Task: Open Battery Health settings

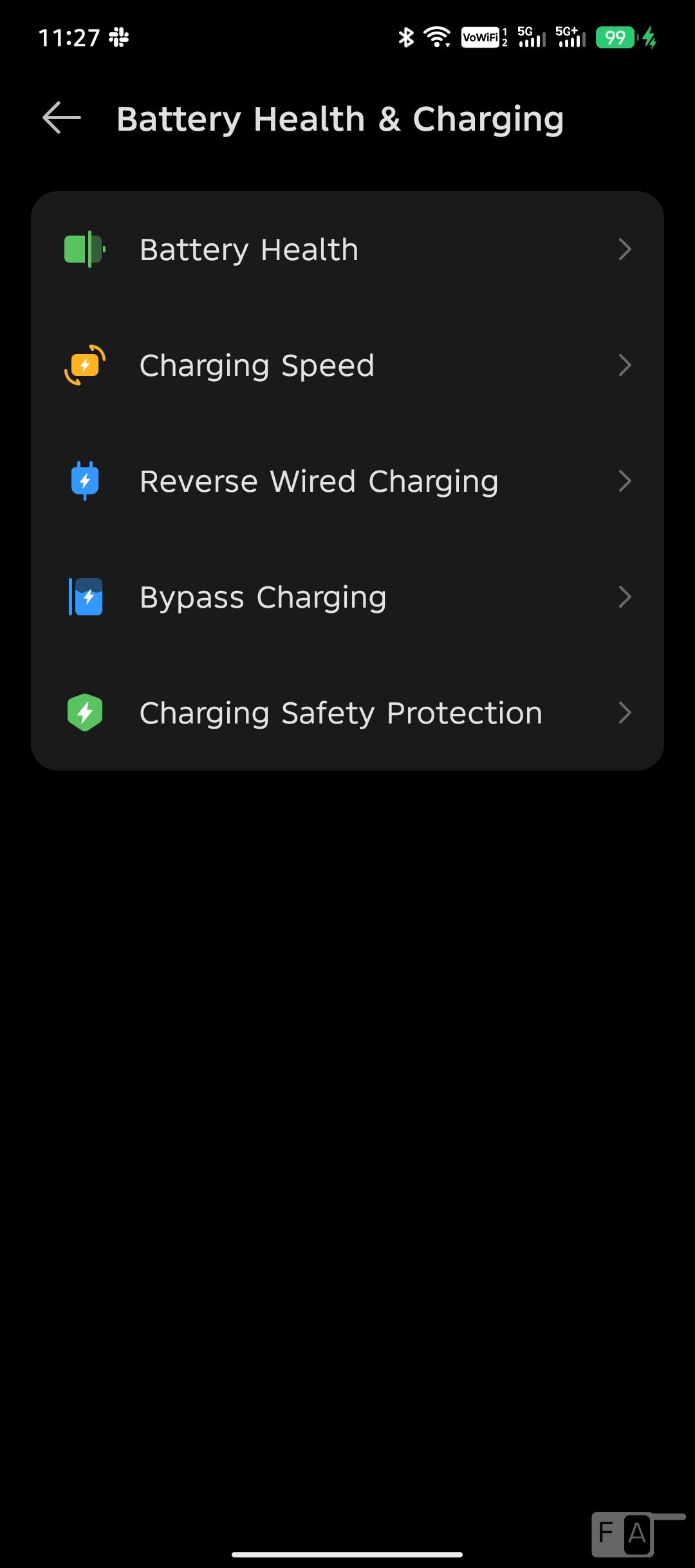Action: [347, 249]
